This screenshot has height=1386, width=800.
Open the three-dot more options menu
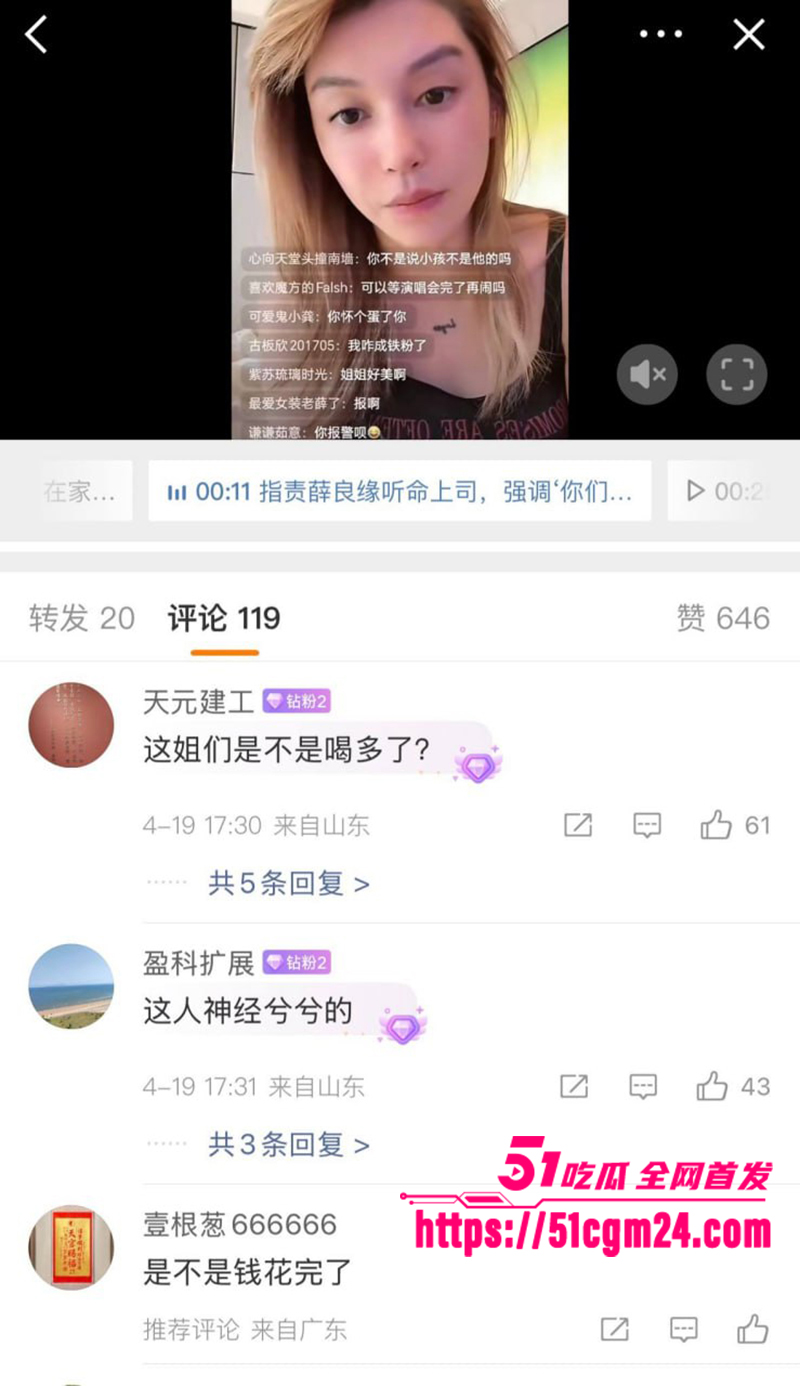pos(661,34)
